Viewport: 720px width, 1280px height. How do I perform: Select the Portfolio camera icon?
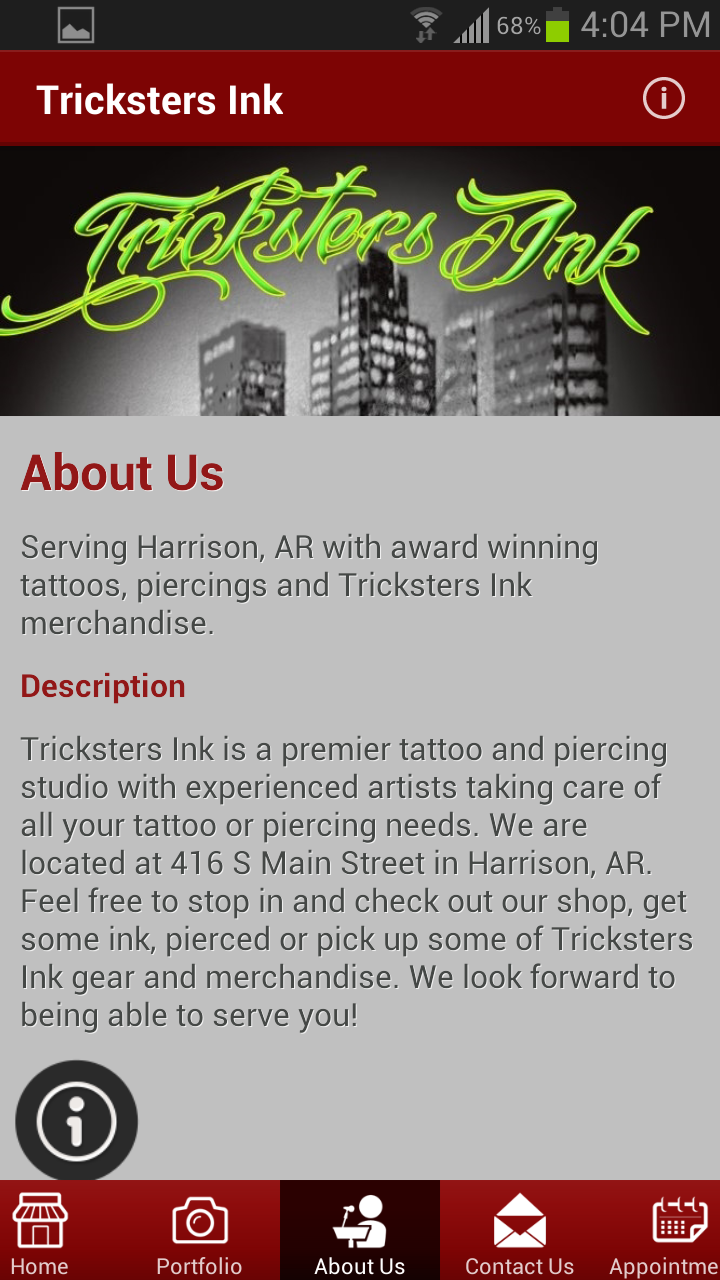[x=199, y=1221]
